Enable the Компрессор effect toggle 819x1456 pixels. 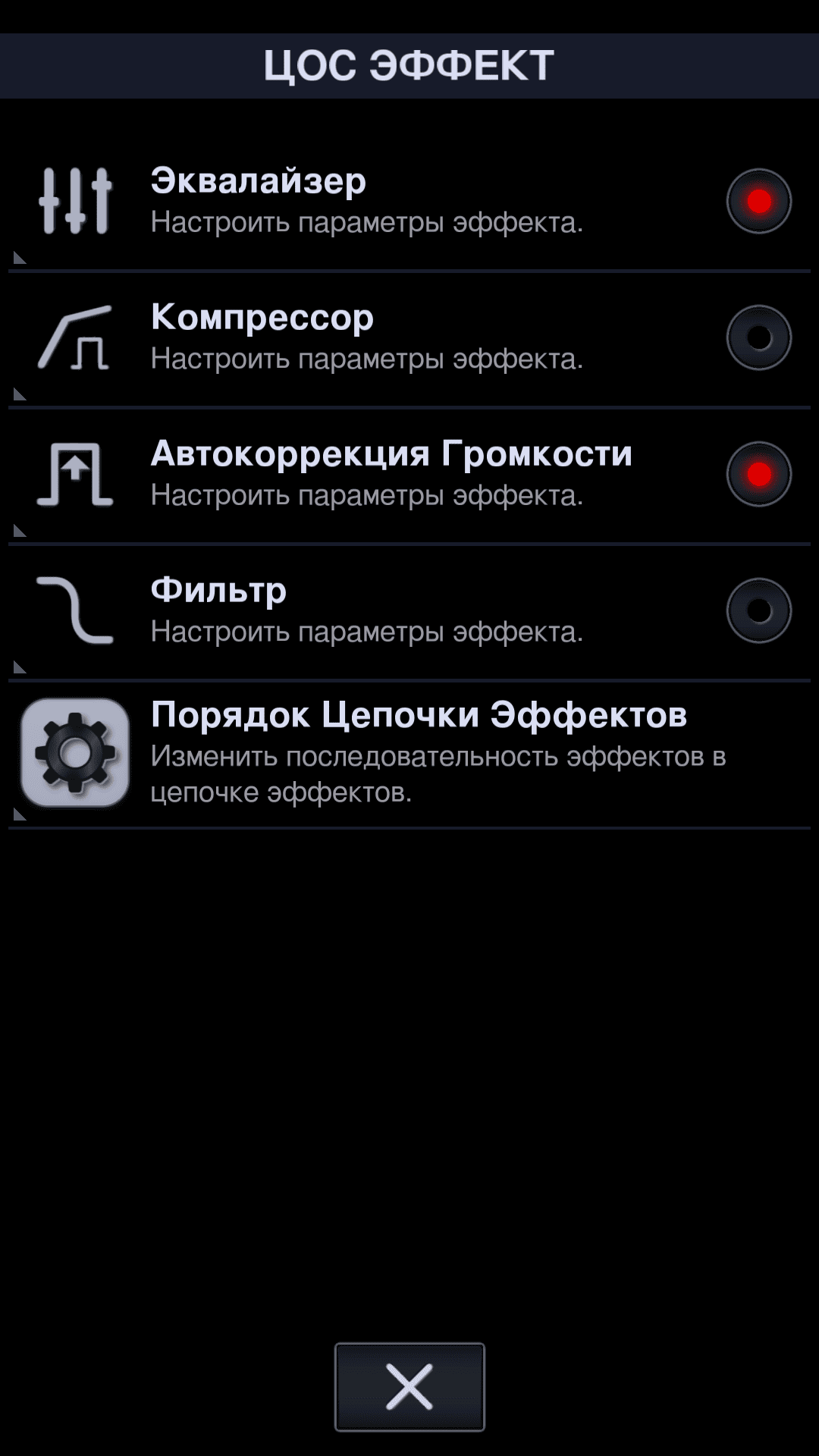[x=758, y=337]
